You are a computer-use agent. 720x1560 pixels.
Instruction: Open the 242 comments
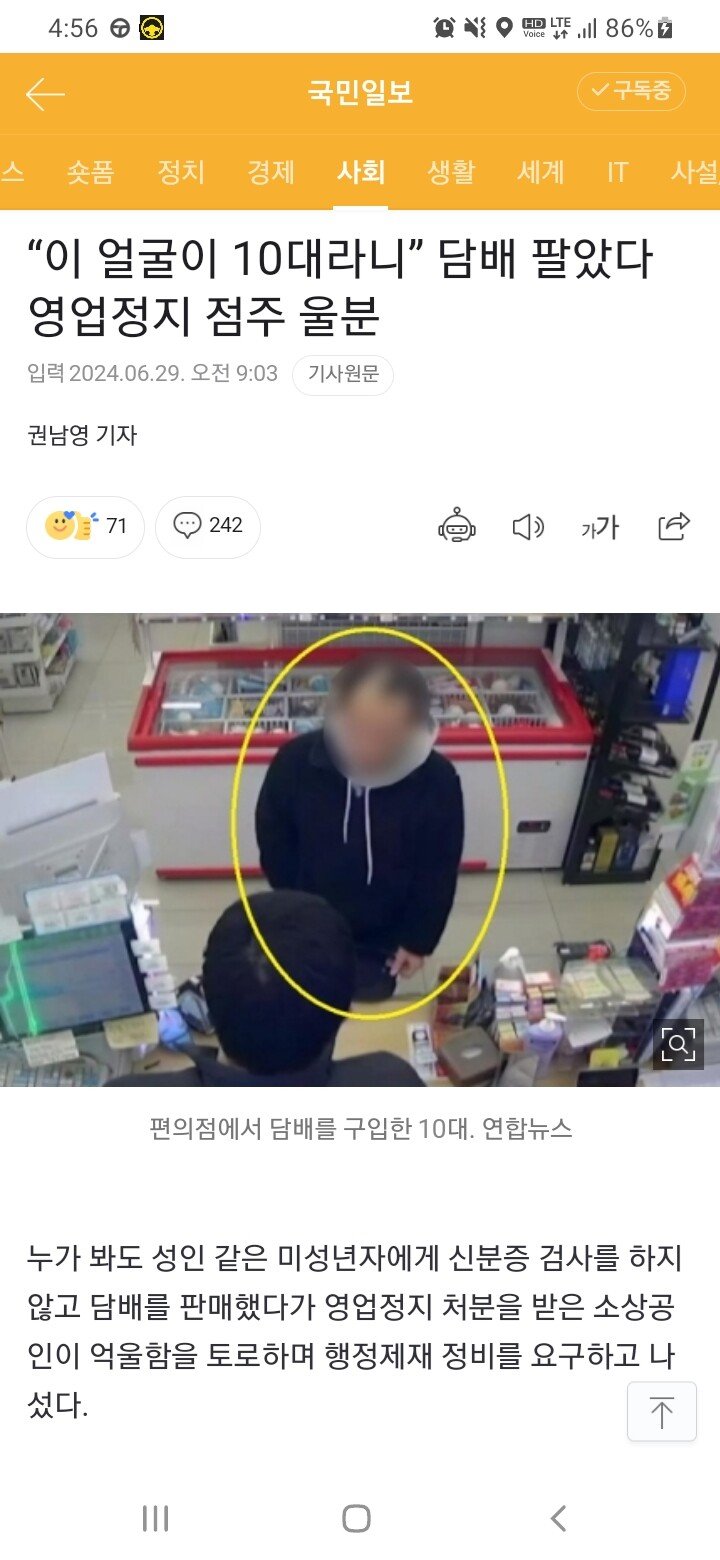coord(208,526)
